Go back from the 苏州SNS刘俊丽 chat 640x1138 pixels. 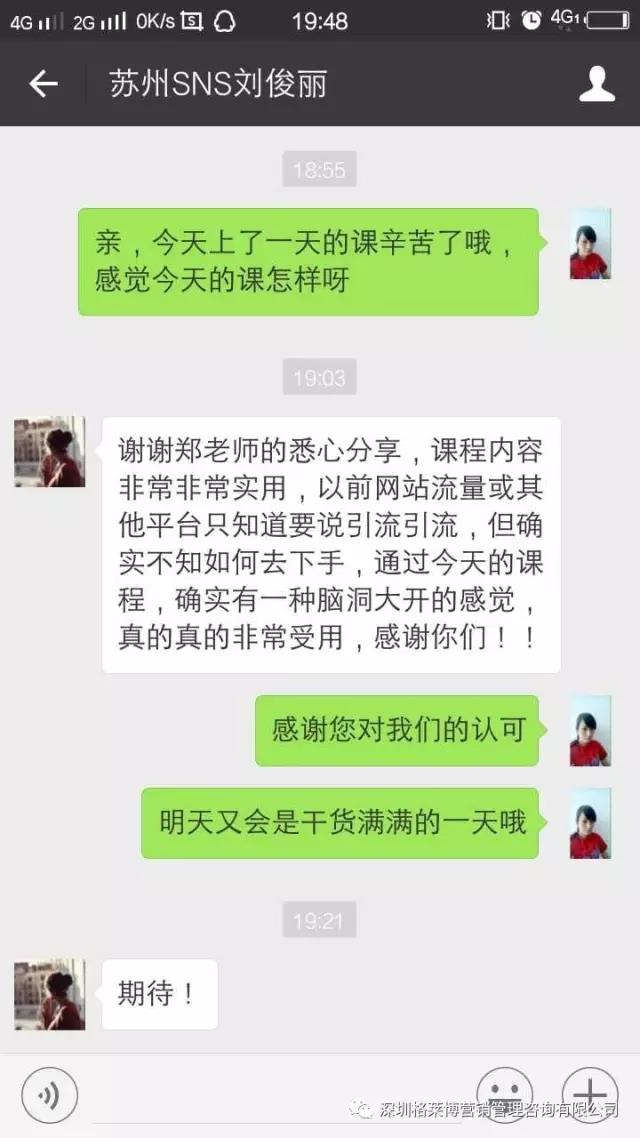[43, 85]
